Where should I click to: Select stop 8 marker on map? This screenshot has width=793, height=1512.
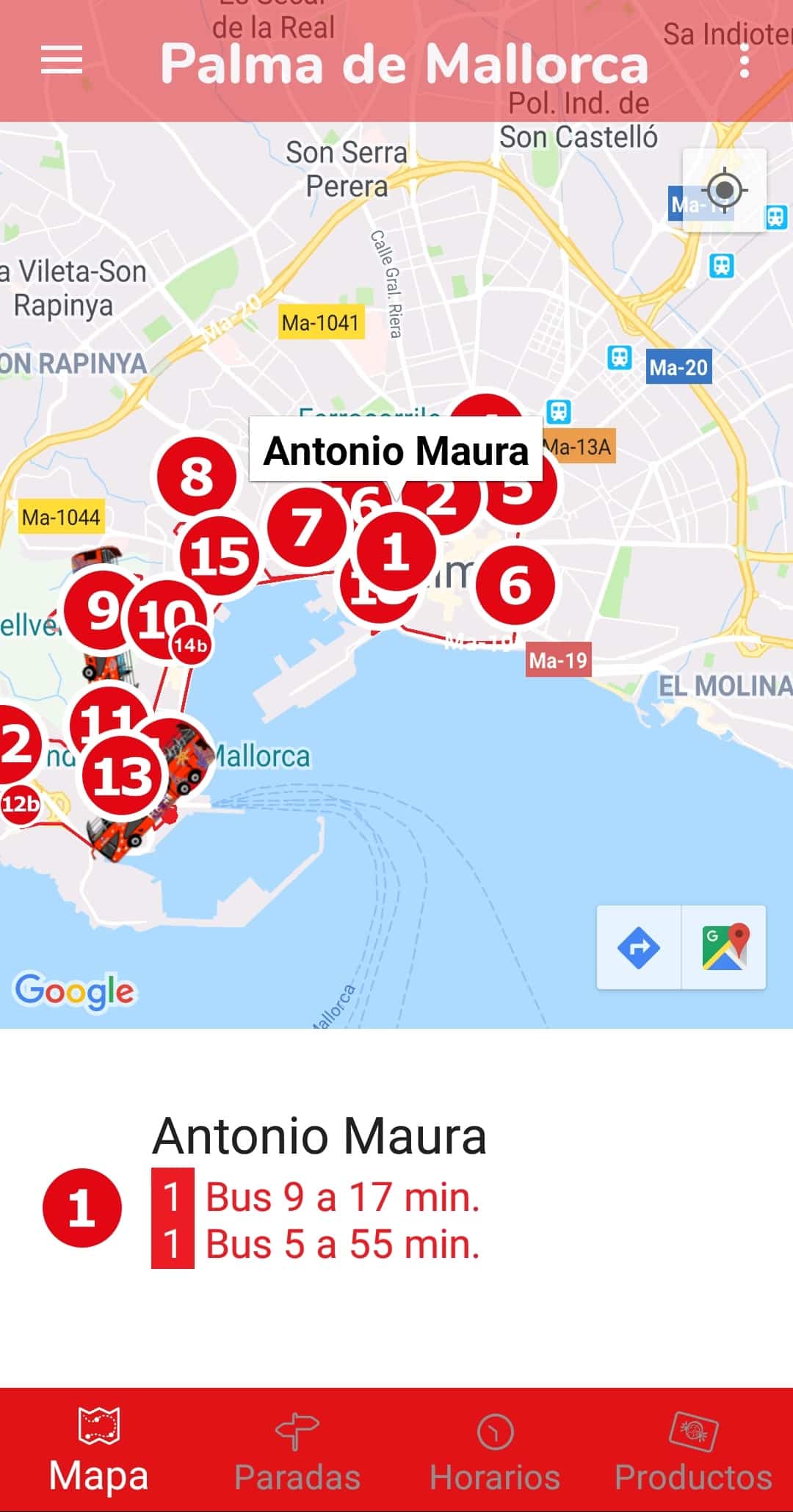click(x=197, y=476)
